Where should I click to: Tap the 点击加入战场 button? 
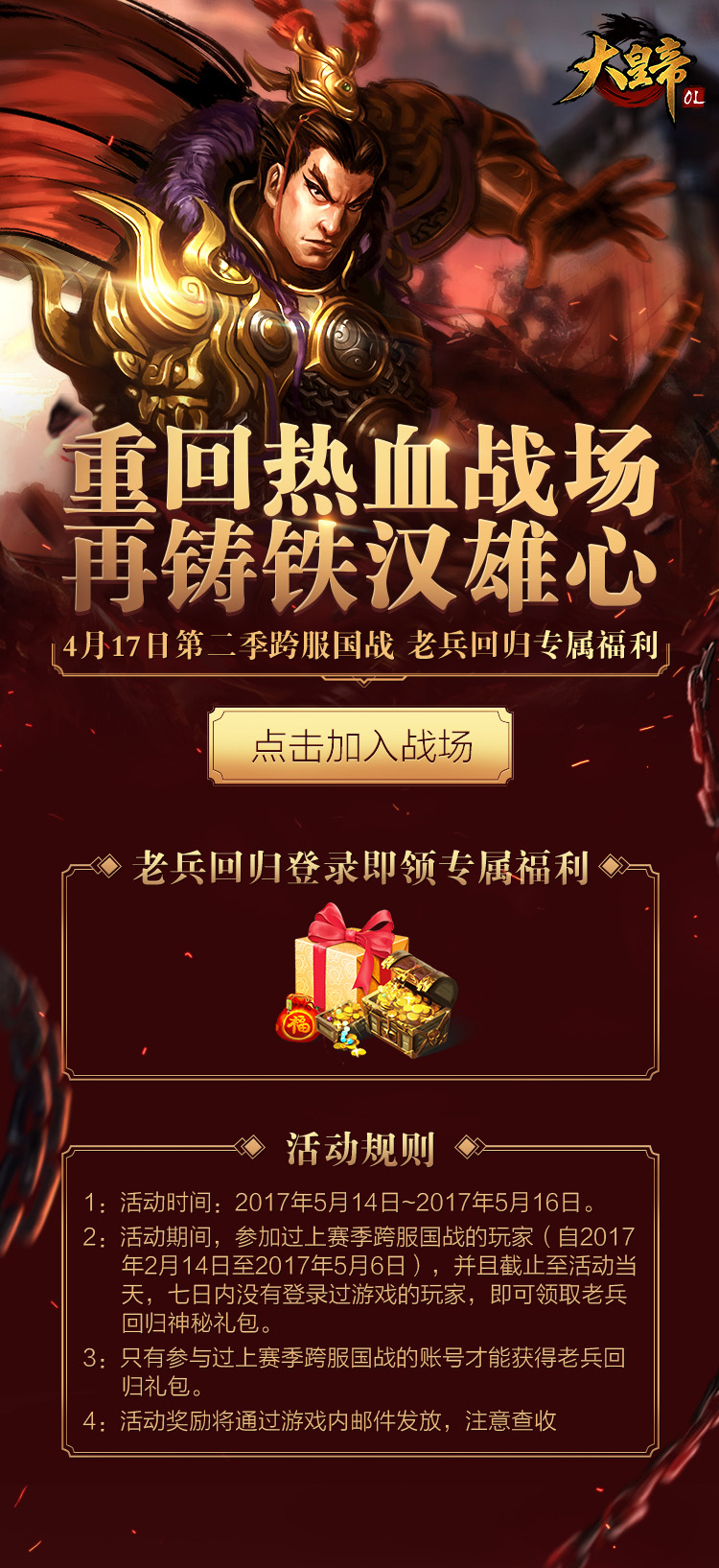tap(360, 746)
